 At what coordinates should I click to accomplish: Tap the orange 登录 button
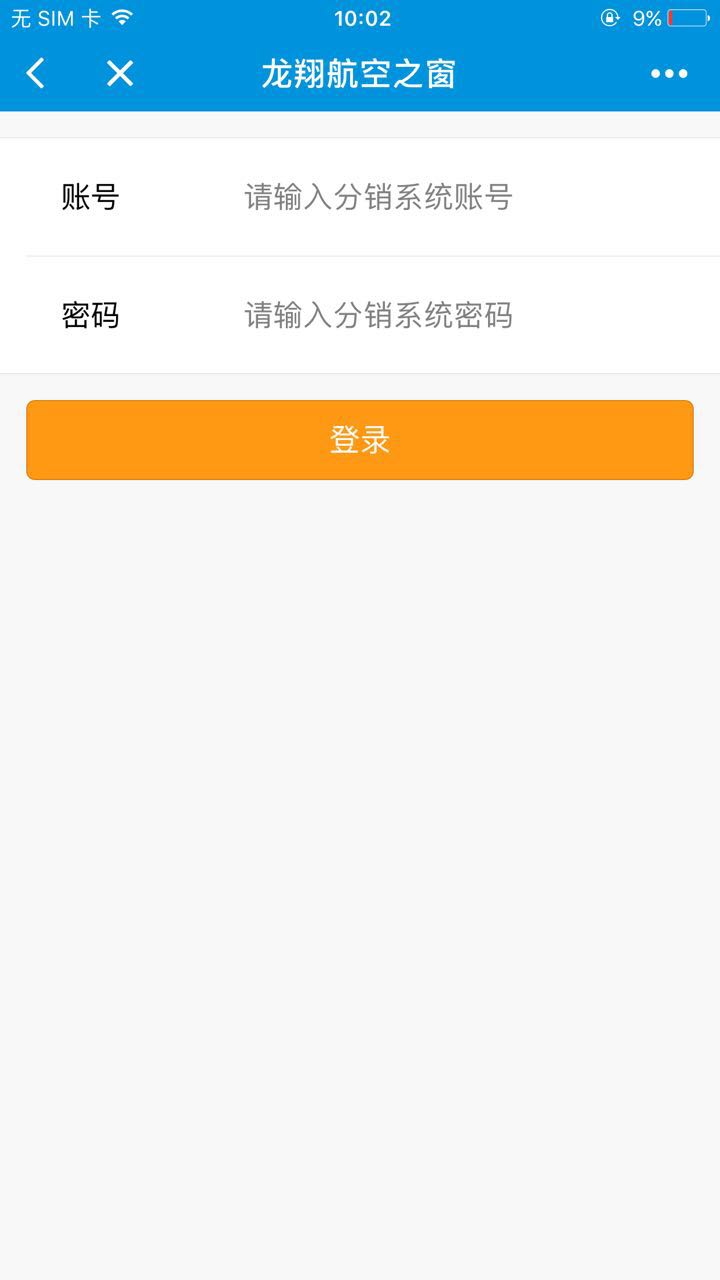pyautogui.click(x=360, y=440)
